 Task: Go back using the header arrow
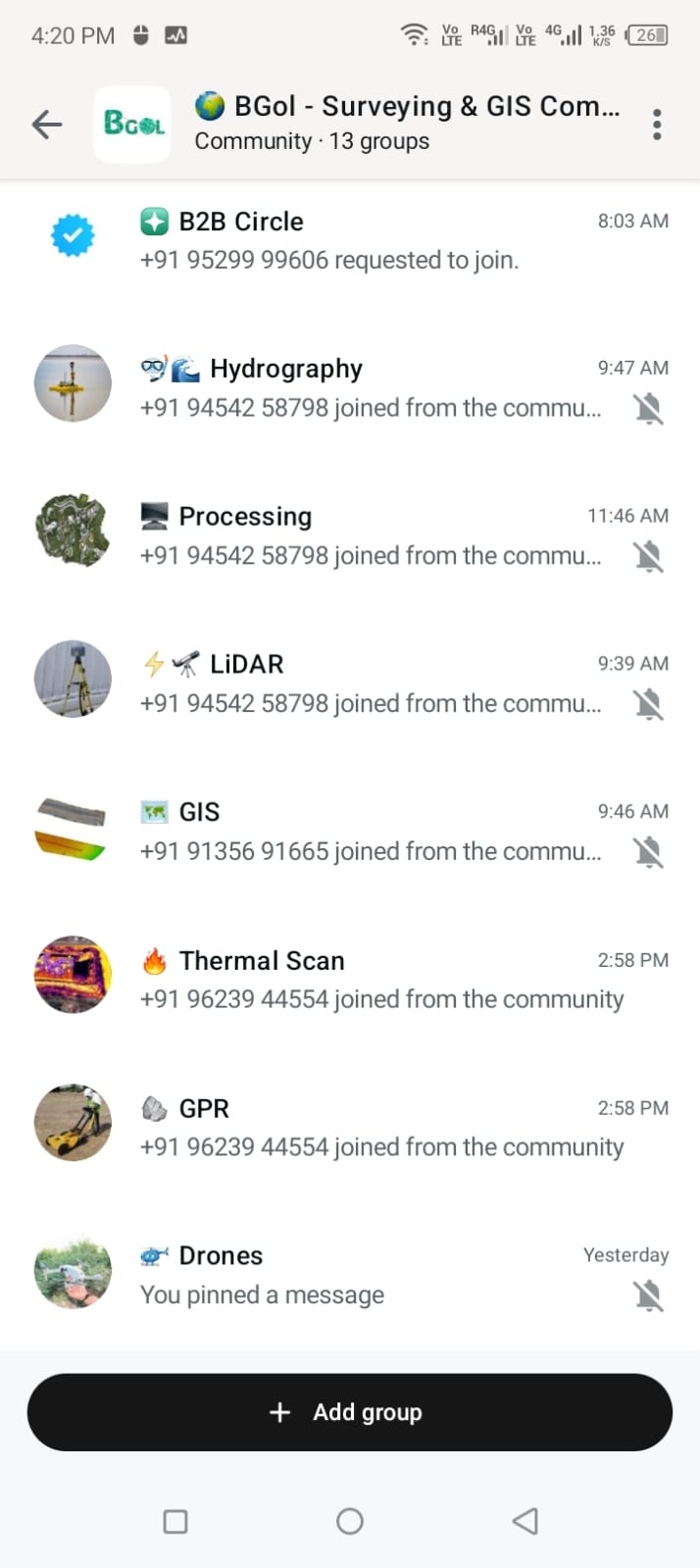[47, 125]
